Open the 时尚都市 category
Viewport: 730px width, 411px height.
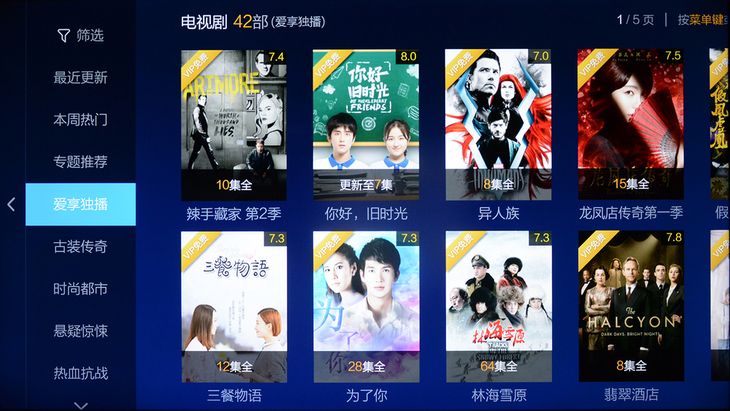pos(80,289)
